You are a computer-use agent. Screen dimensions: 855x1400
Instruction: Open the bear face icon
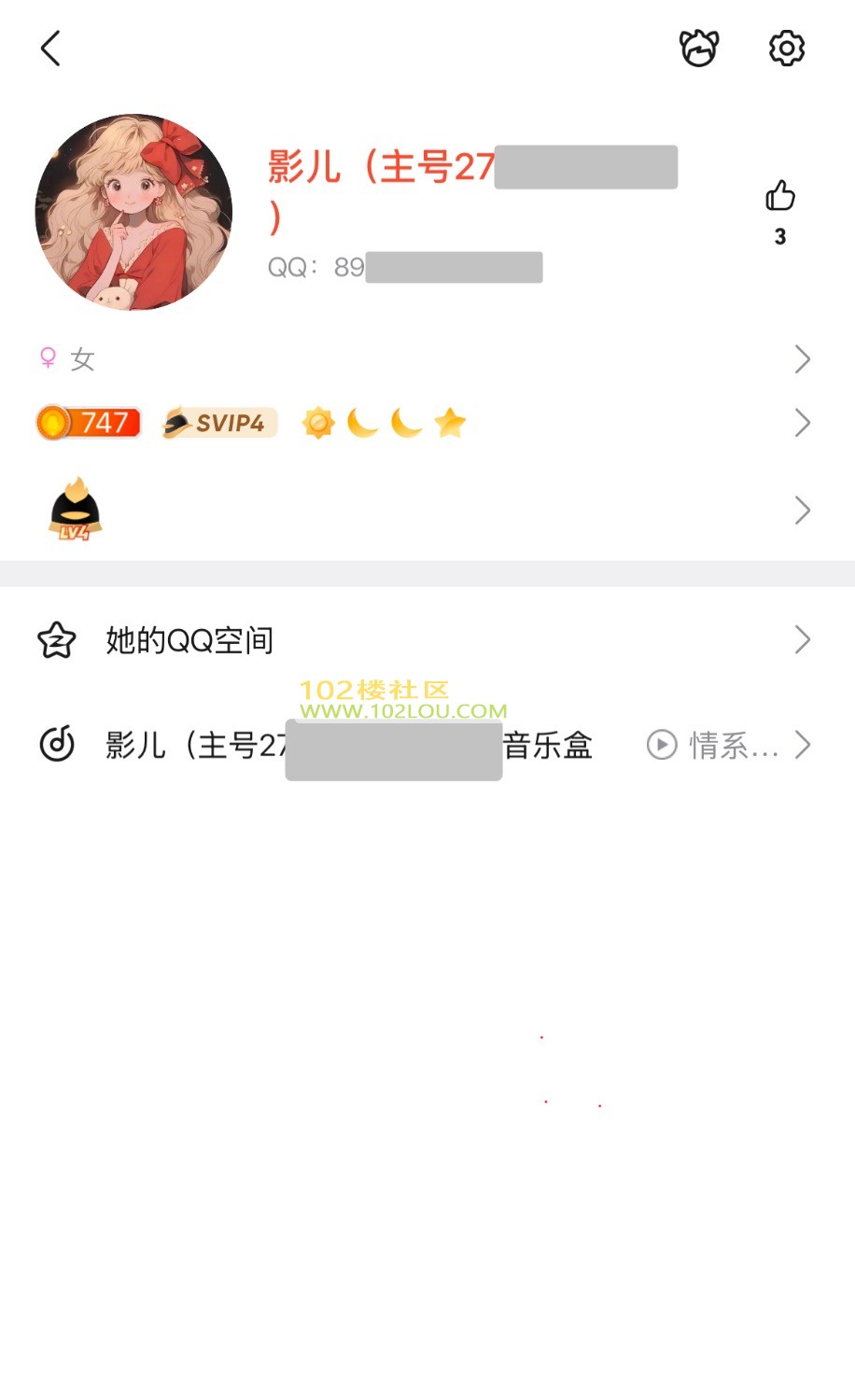(x=698, y=49)
